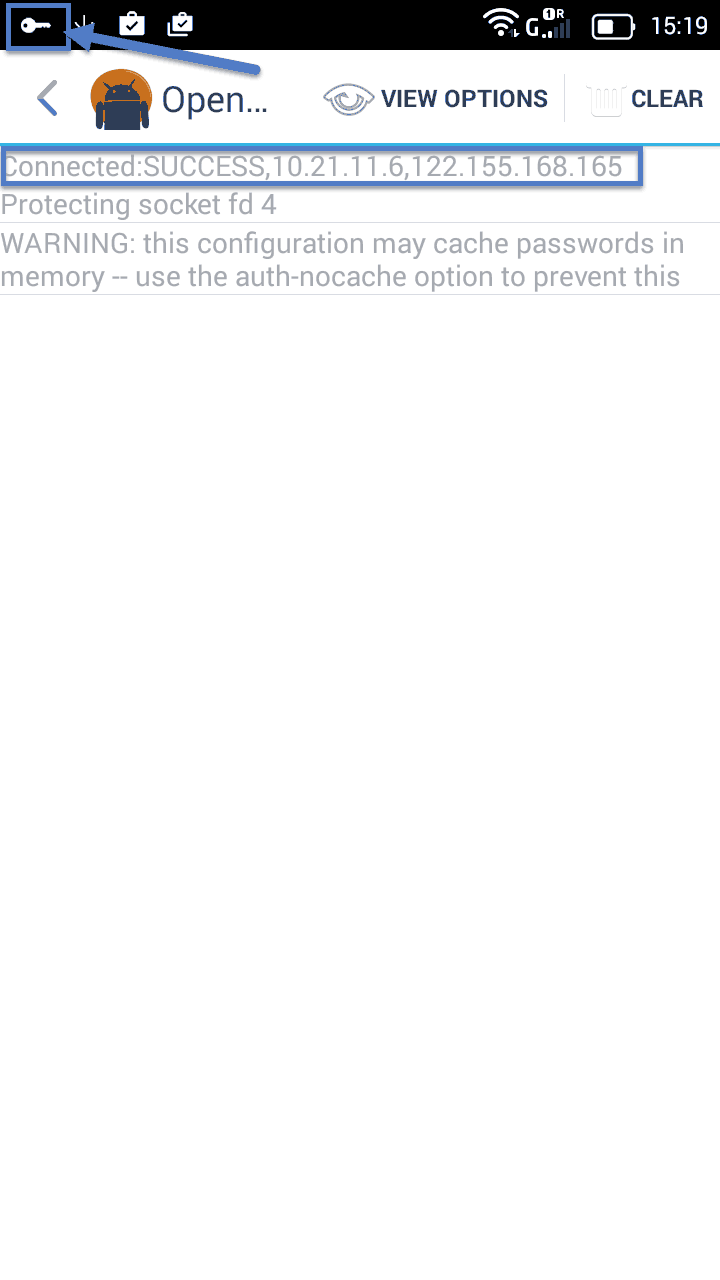
Task: Go back using the arrow icon
Action: point(47,99)
